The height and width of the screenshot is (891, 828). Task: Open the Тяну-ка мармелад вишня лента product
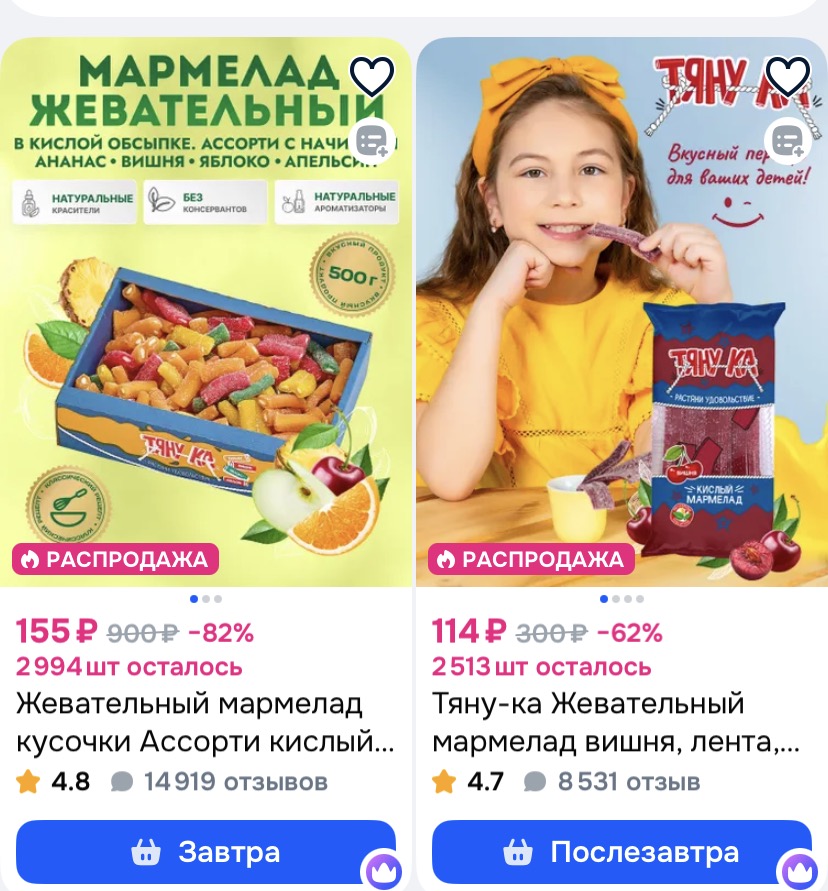(620, 722)
